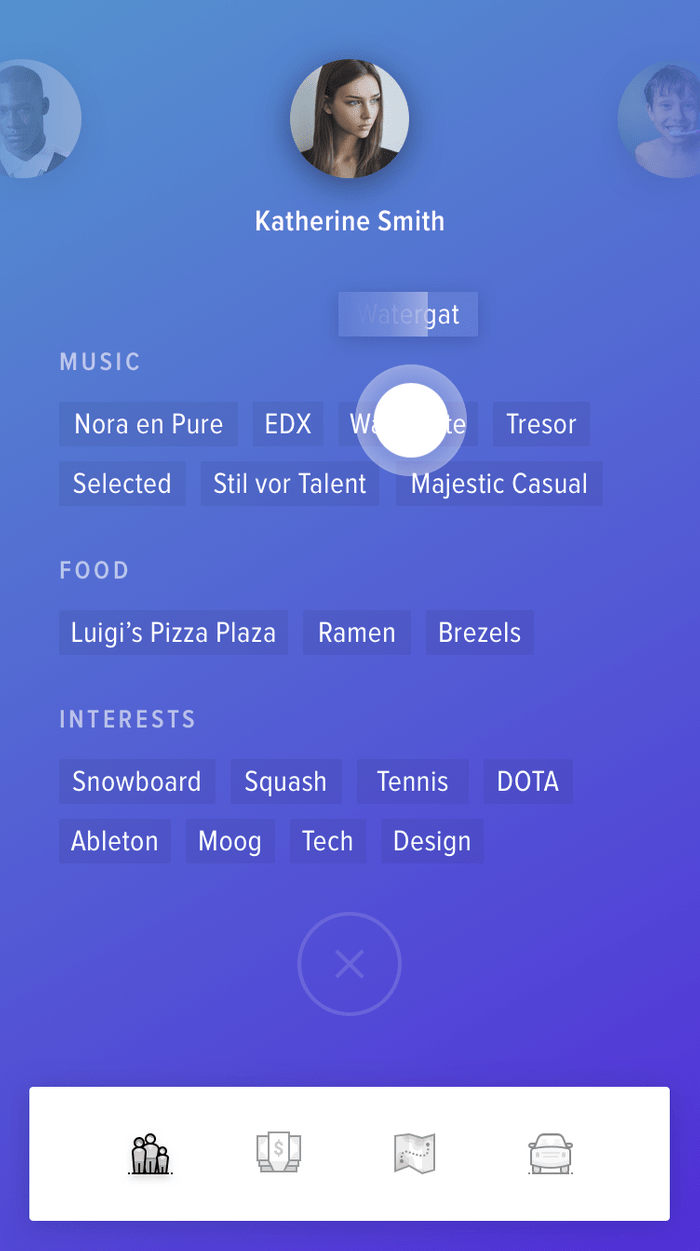Tap the Brezels food chip
The width and height of the screenshot is (700, 1251).
(x=480, y=633)
